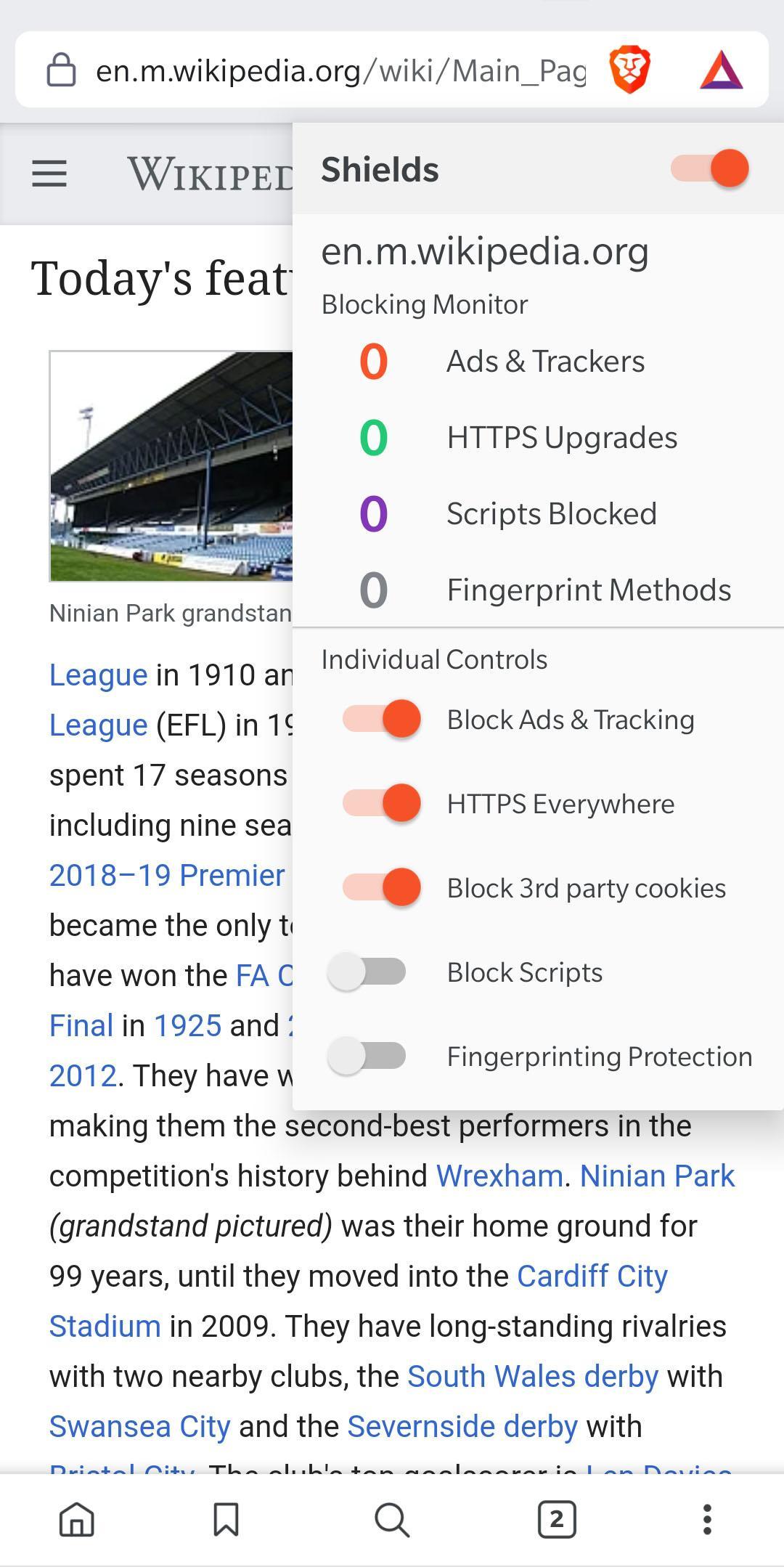Open the Swansea City link
The height and width of the screenshot is (1567, 784).
click(139, 1426)
